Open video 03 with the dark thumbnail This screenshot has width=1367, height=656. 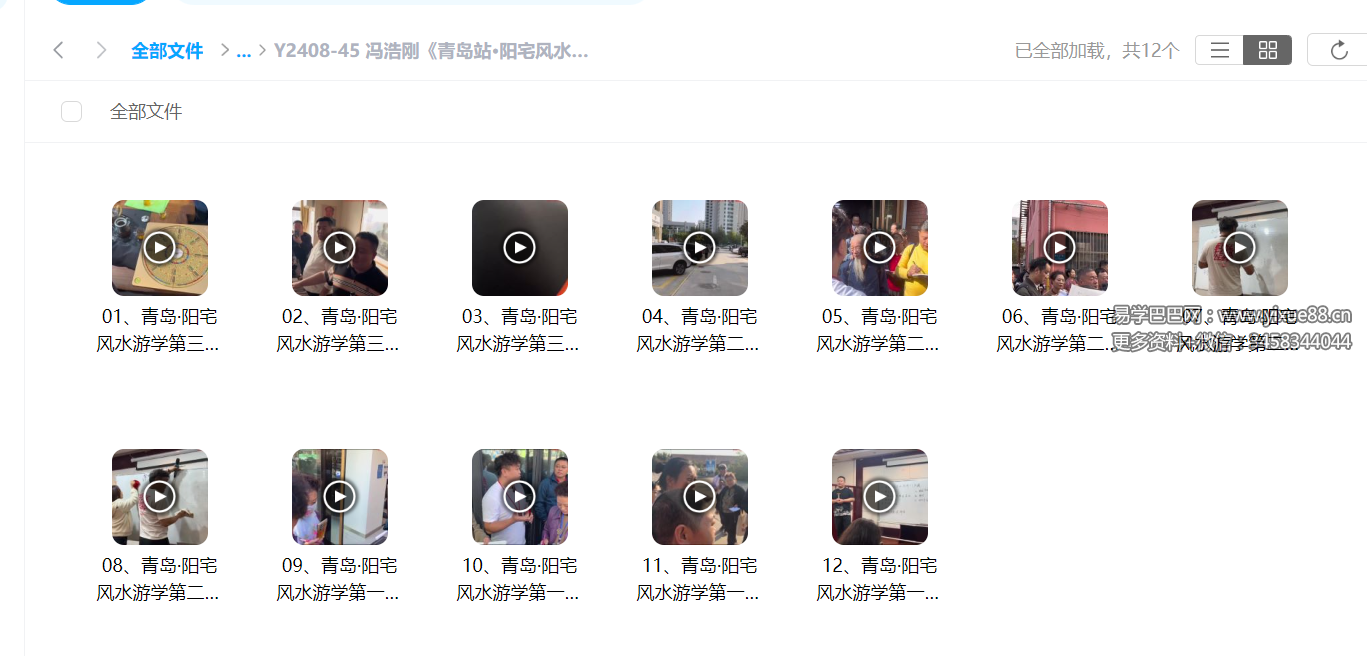520,247
